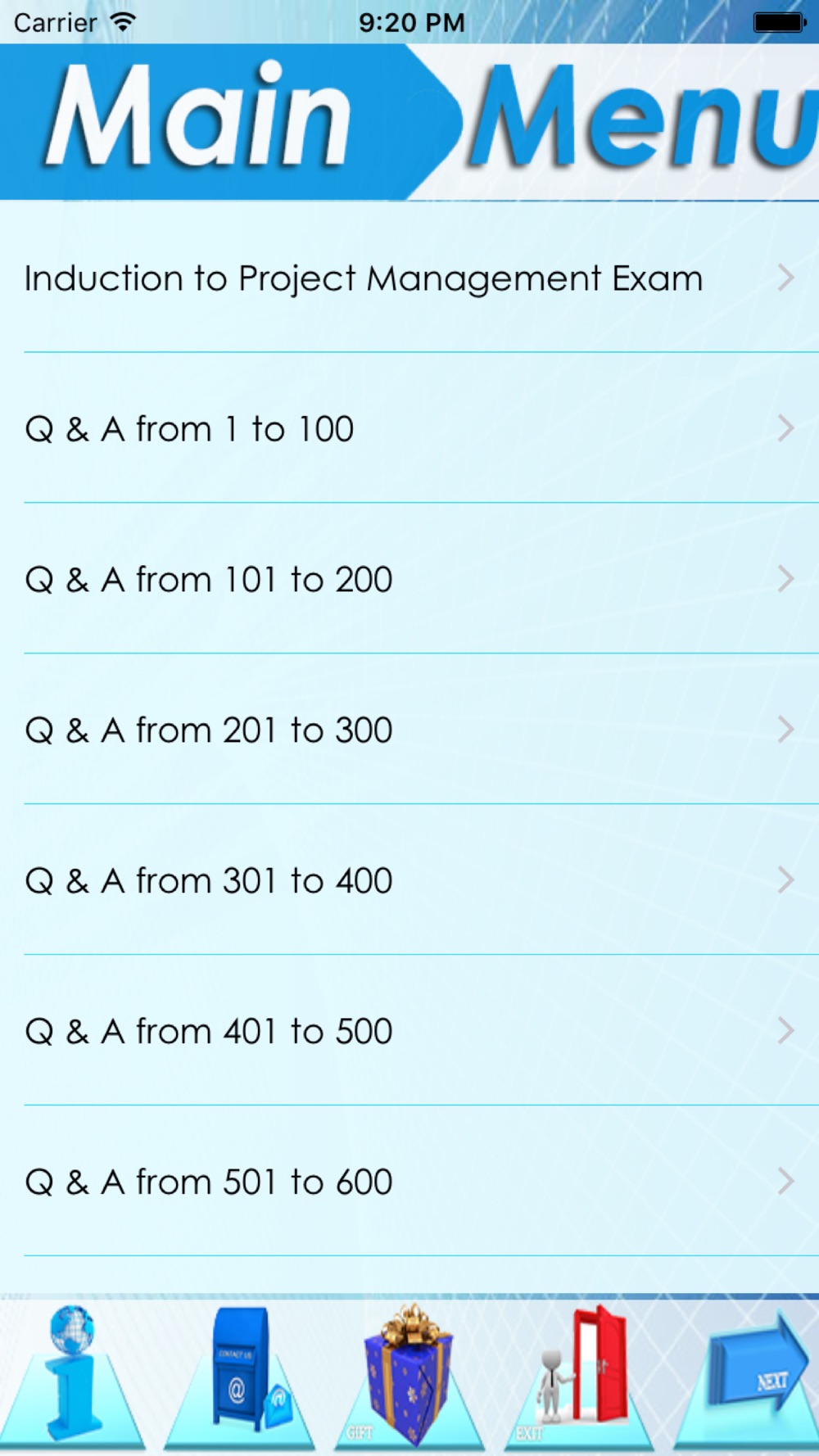Screen dimensions: 819x1456
Task: Tap the Next arrow icon
Action: (749, 1375)
